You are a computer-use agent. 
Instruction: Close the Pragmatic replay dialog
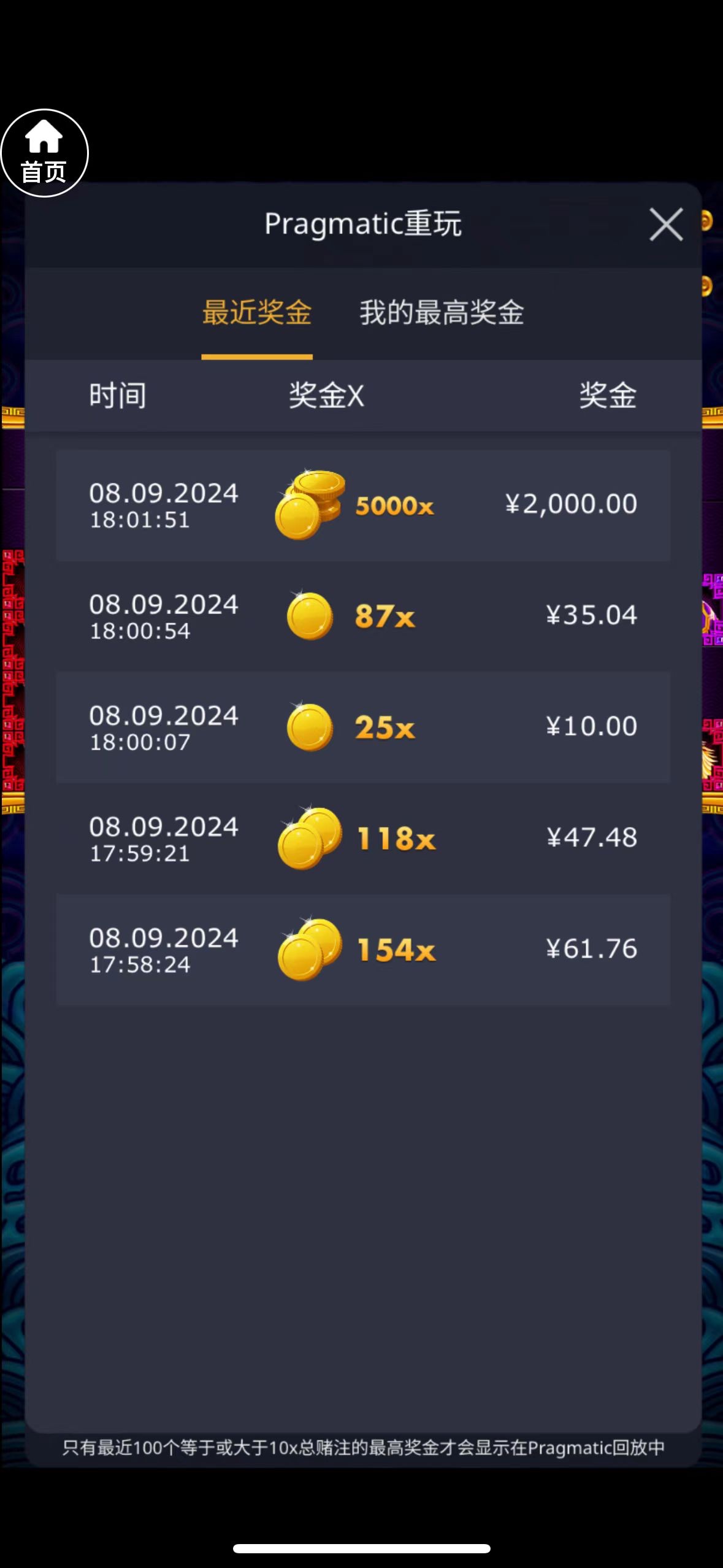pos(666,225)
